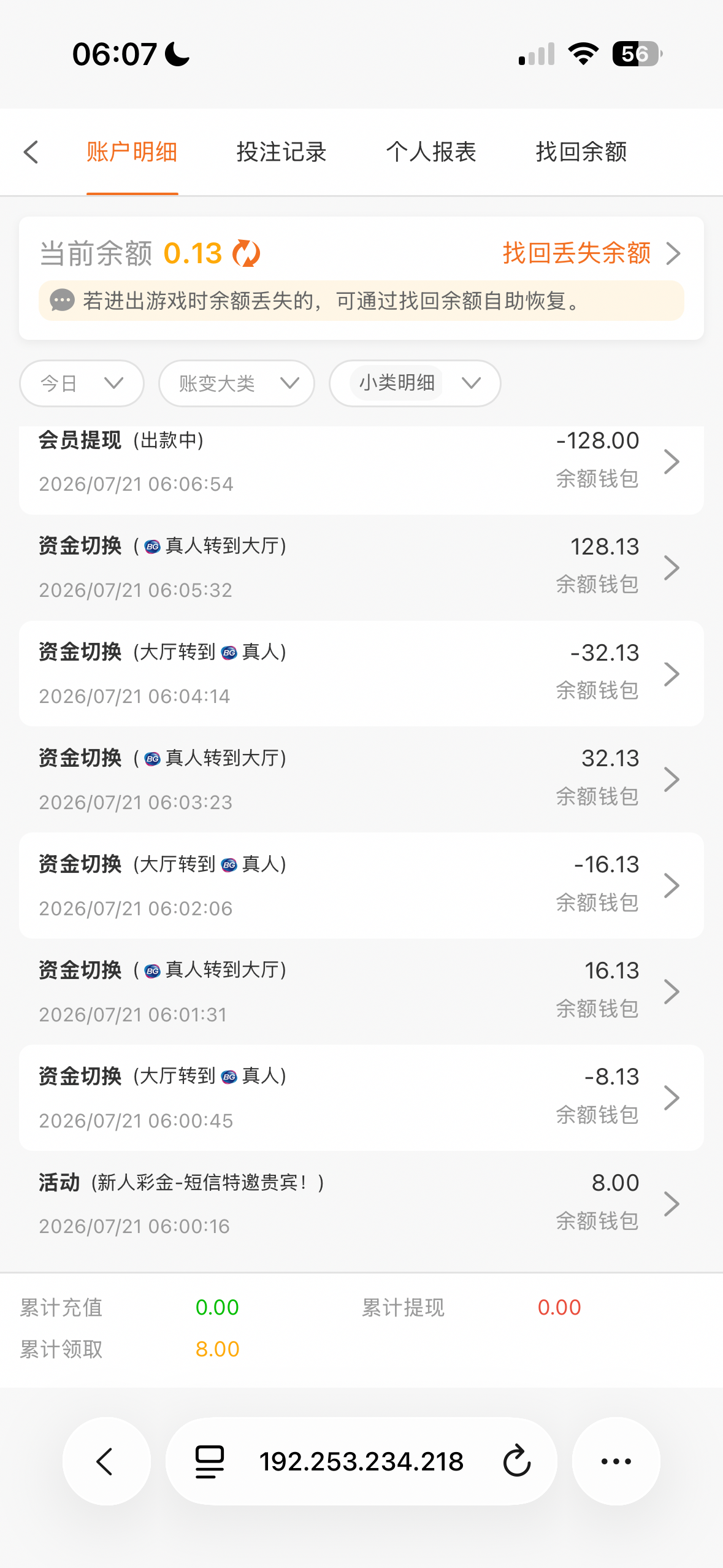This screenshot has height=1568, width=723.
Task: Open the 活动 8.00 bonus record
Action: coord(361,1204)
